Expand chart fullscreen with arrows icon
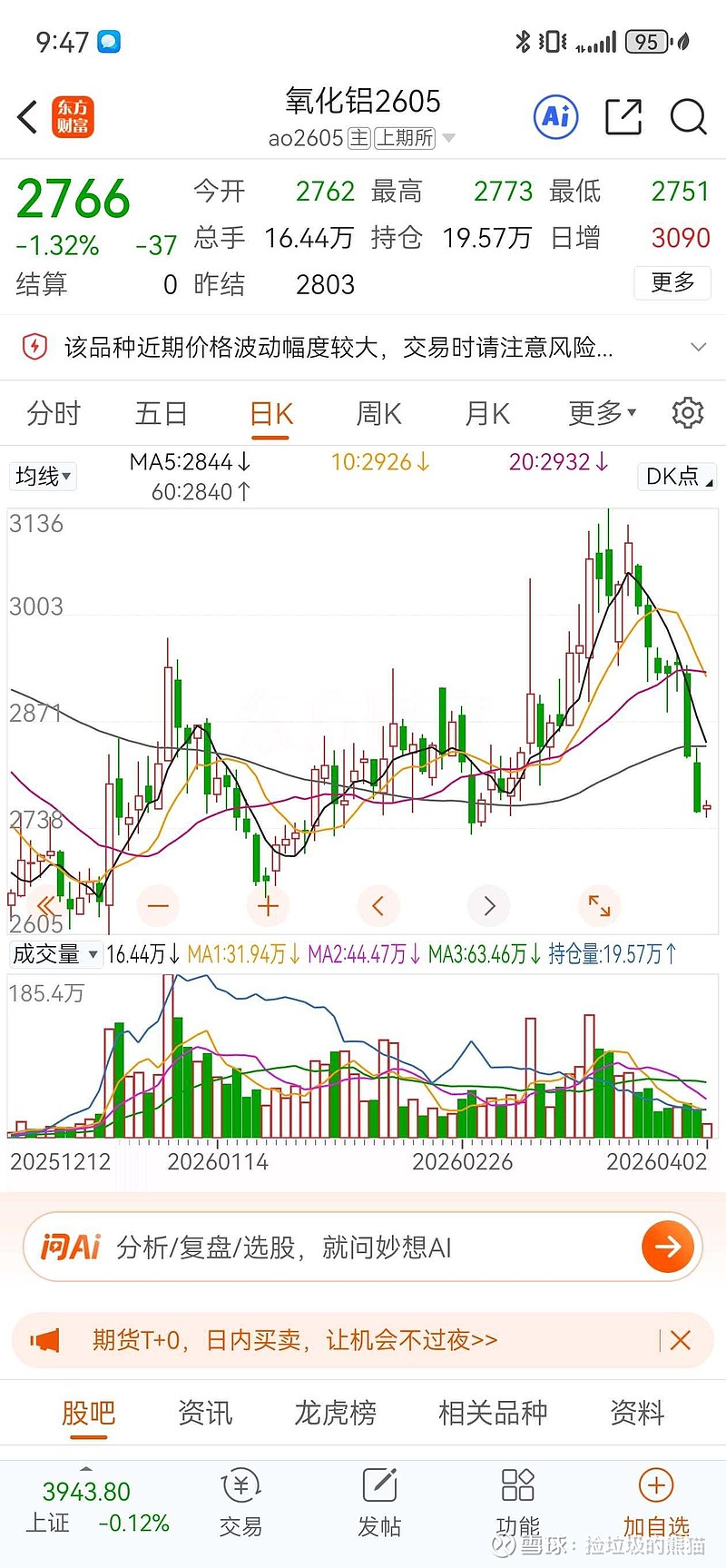The width and height of the screenshot is (726, 1568). click(599, 905)
